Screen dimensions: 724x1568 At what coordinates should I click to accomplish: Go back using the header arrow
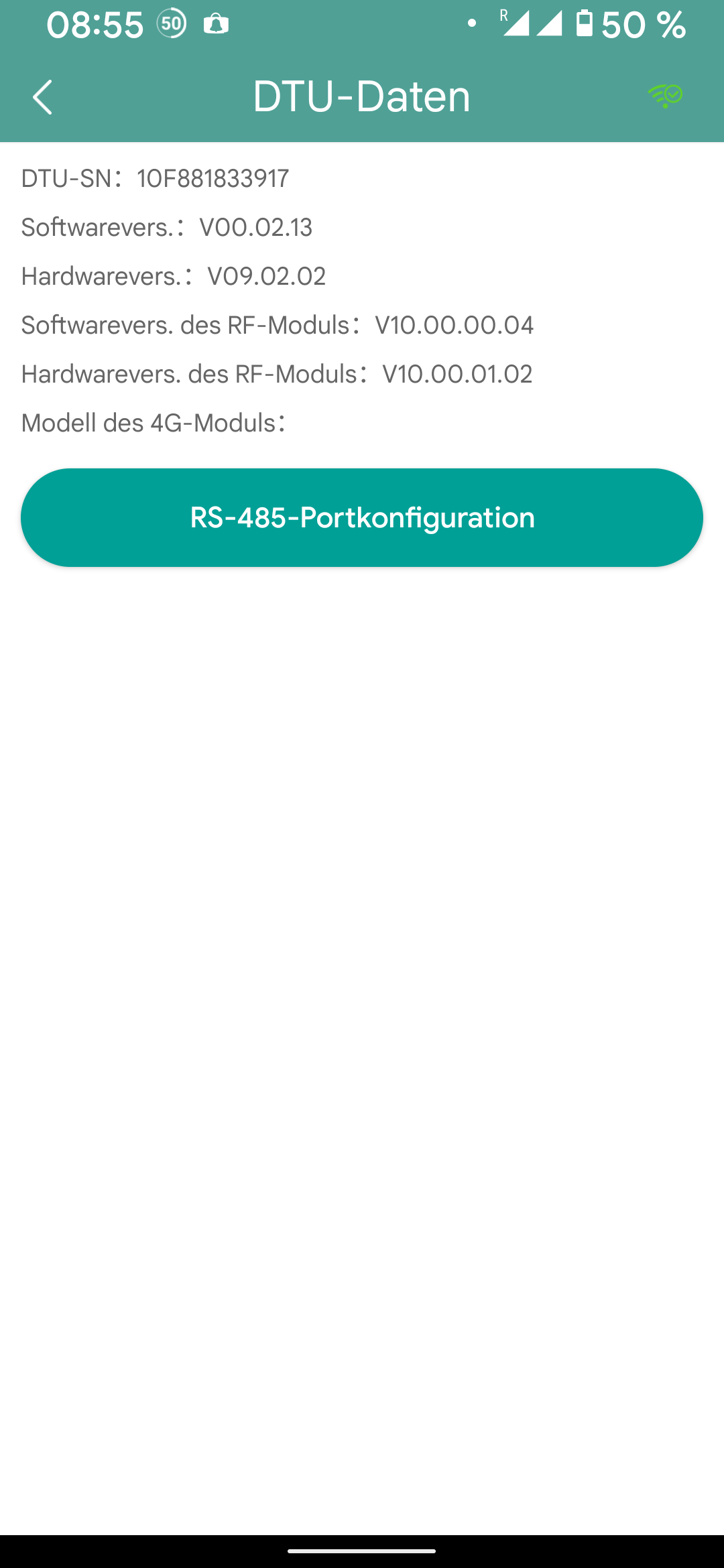click(42, 97)
